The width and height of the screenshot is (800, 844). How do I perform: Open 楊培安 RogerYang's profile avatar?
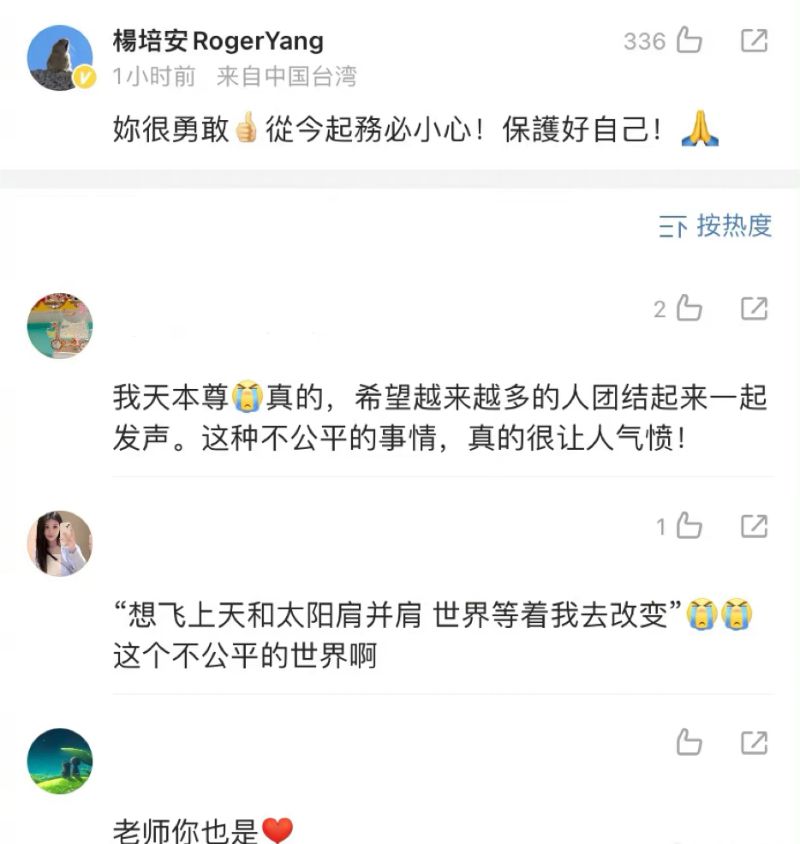pyautogui.click(x=60, y=58)
